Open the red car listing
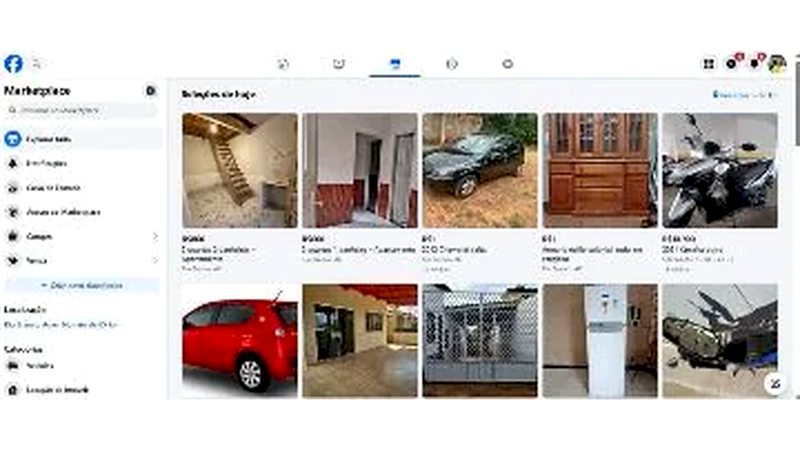Image resolution: width=800 pixels, height=450 pixels. point(239,340)
